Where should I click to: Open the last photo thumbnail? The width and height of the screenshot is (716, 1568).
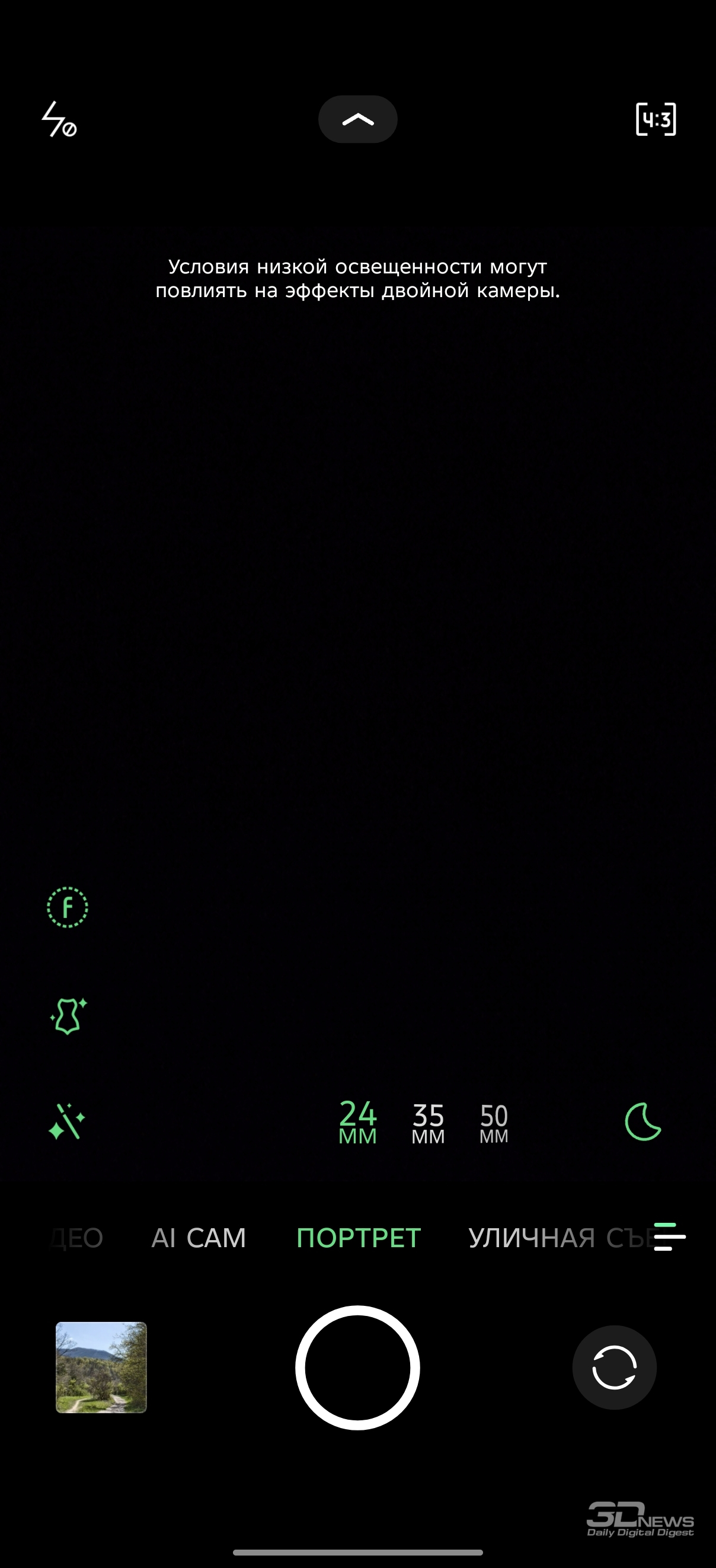pyautogui.click(x=101, y=1367)
